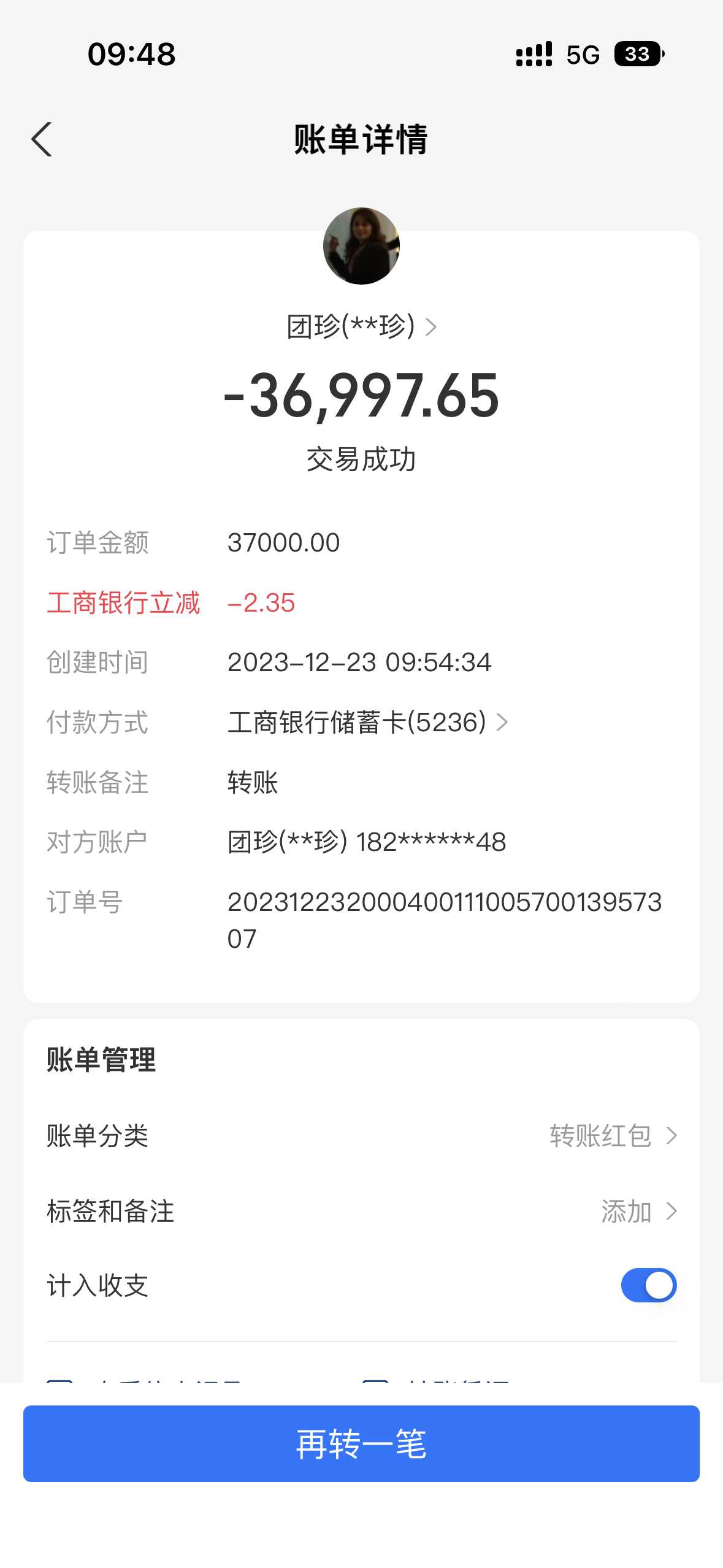Viewport: 723px width, 1568px height.
Task: Go back from the 账单详情 page
Action: (x=42, y=140)
